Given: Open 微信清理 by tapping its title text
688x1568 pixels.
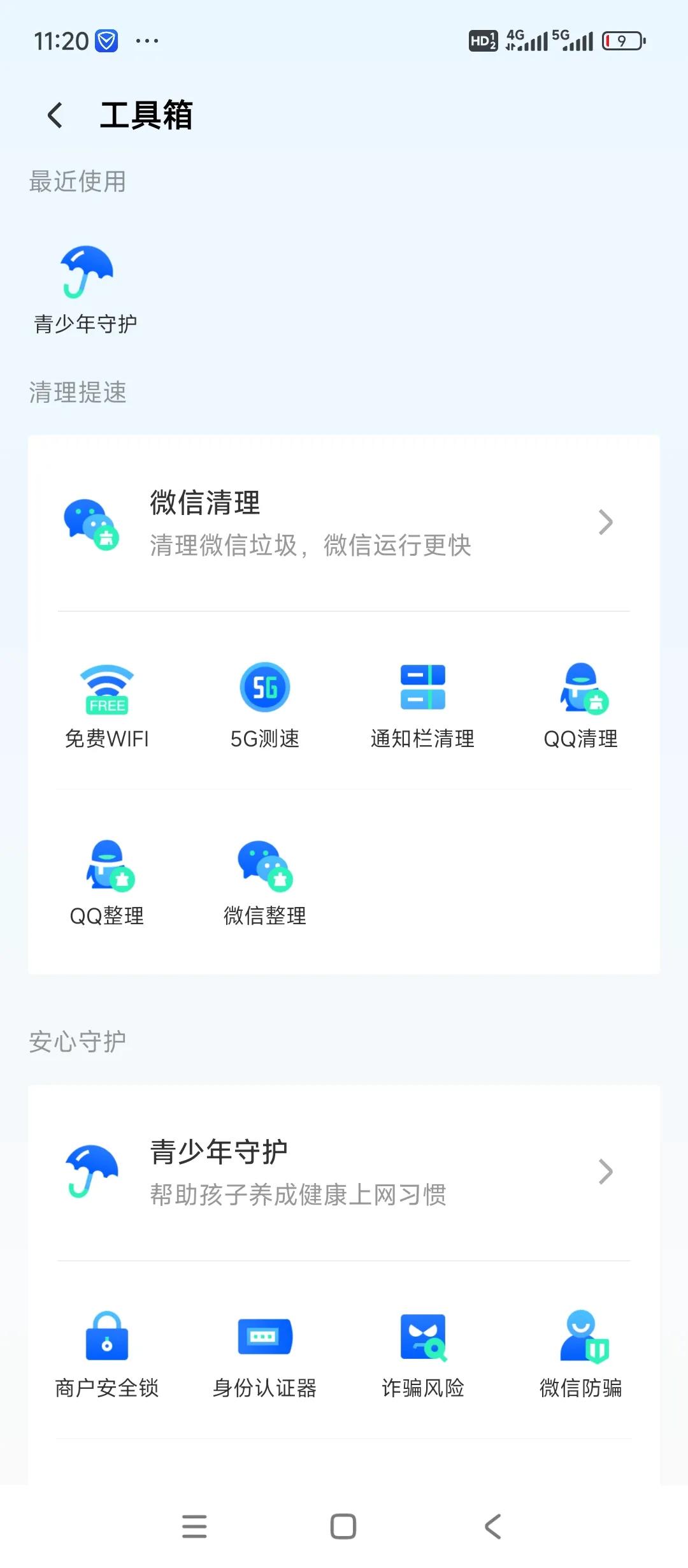Looking at the screenshot, I should [205, 504].
